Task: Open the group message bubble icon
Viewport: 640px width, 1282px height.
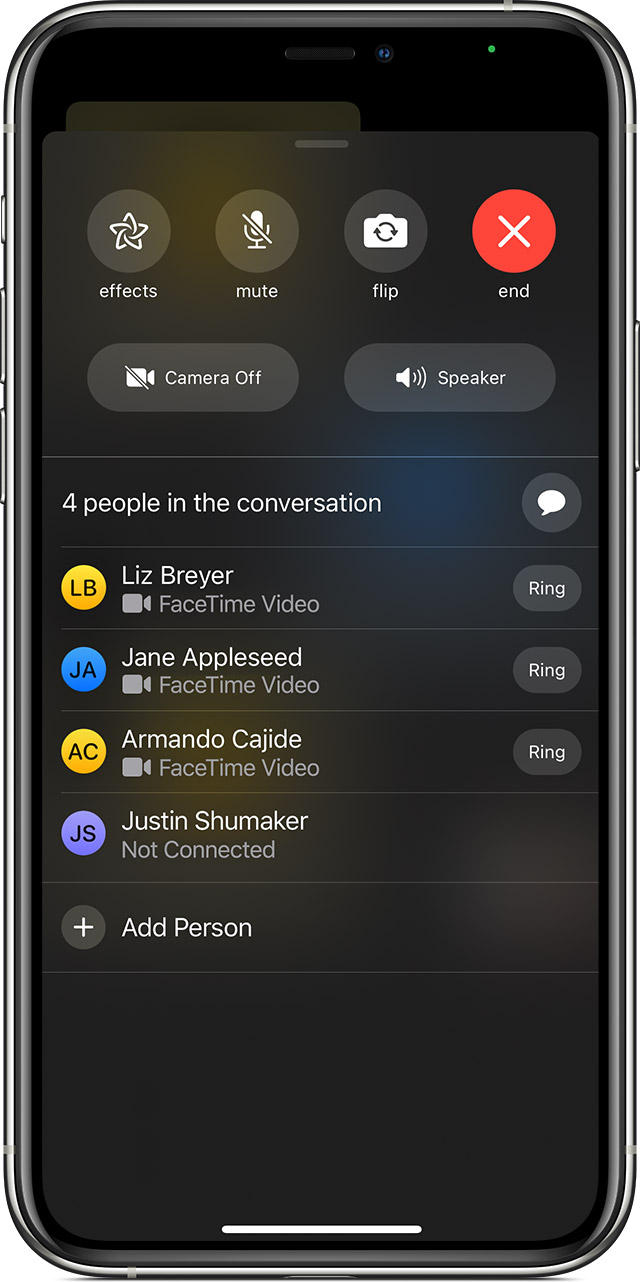Action: [x=552, y=503]
